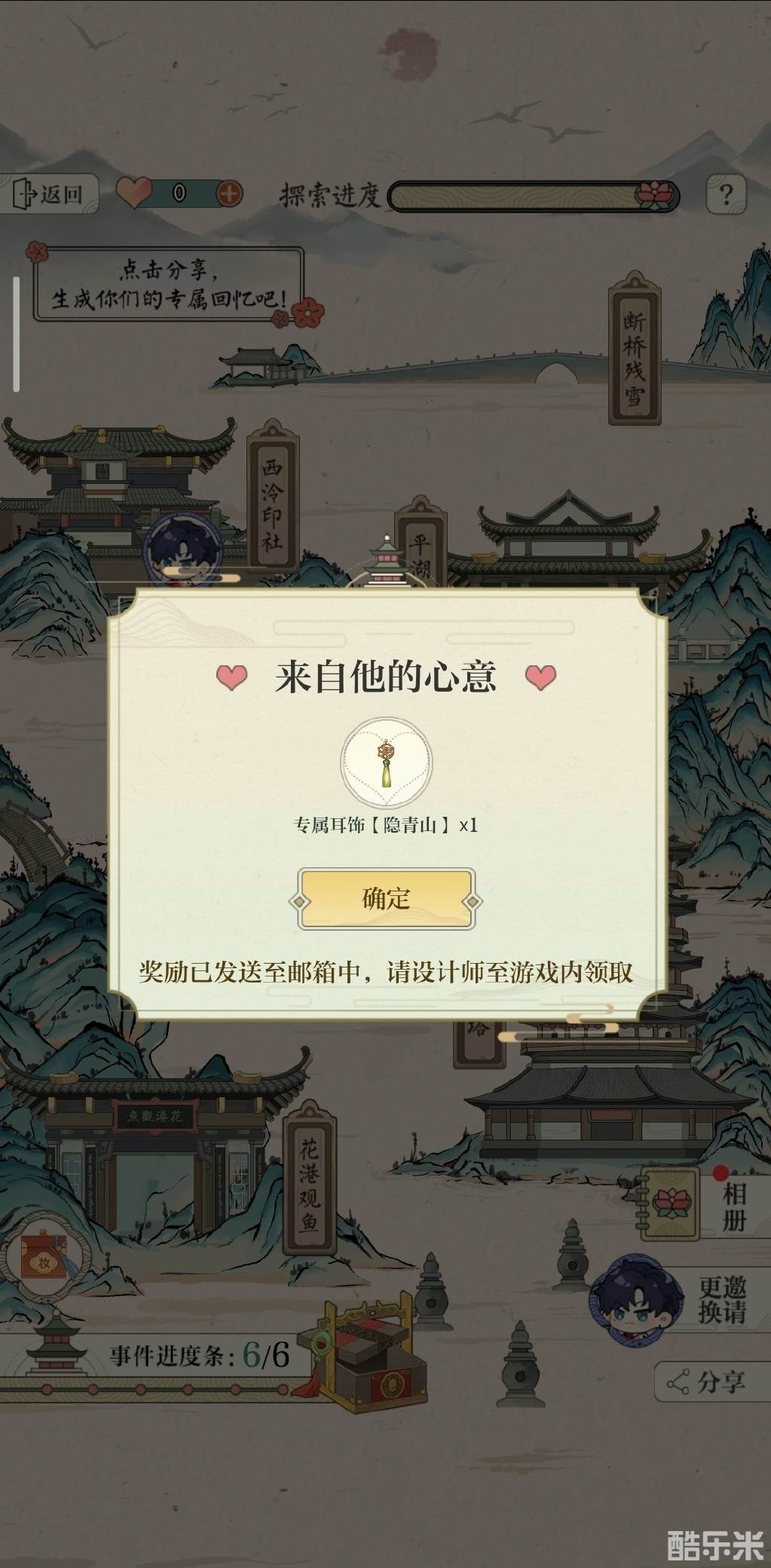Image resolution: width=771 pixels, height=1568 pixels.
Task: Go back using 返回 button
Action: (x=50, y=194)
